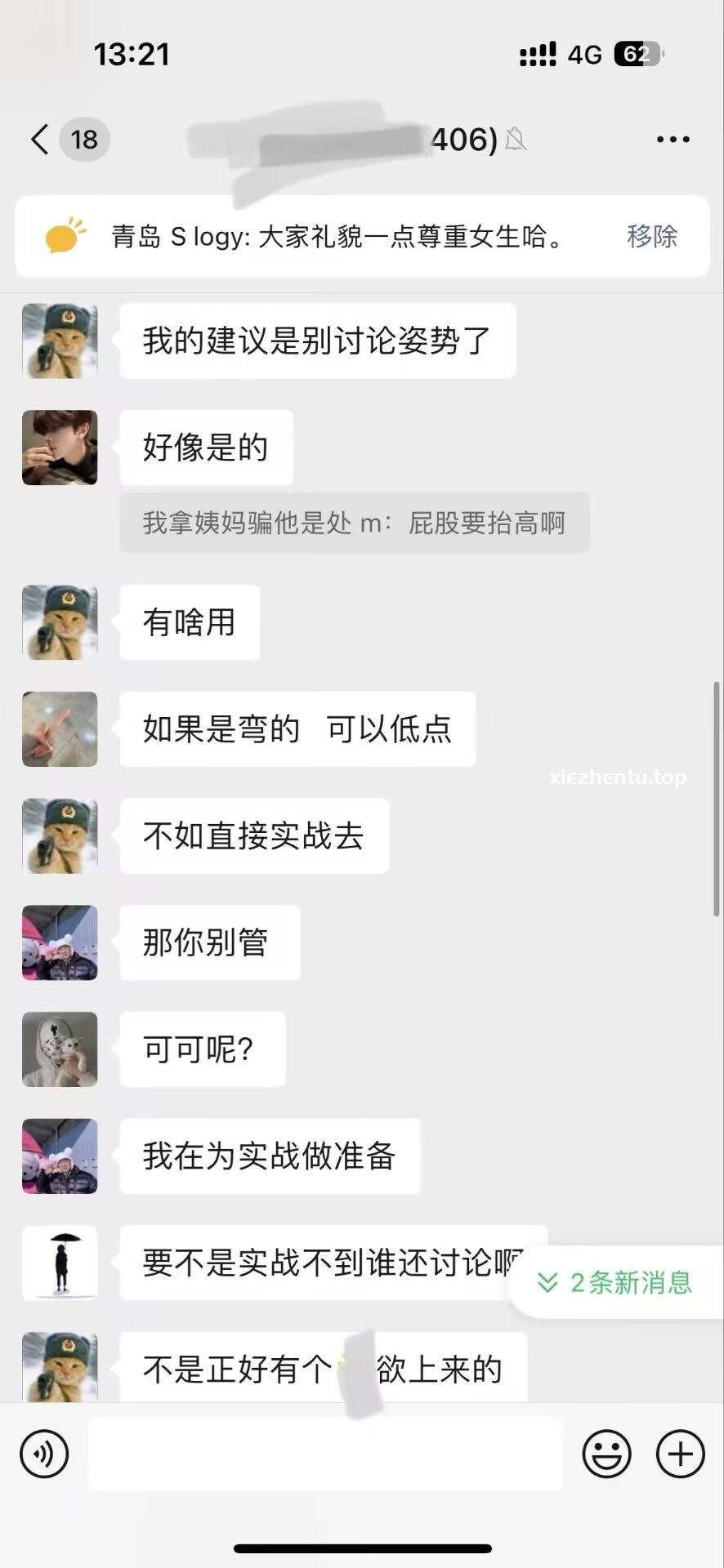This screenshot has height=1568, width=724.
Task: Expand the unread count badge showing 18
Action: [83, 139]
